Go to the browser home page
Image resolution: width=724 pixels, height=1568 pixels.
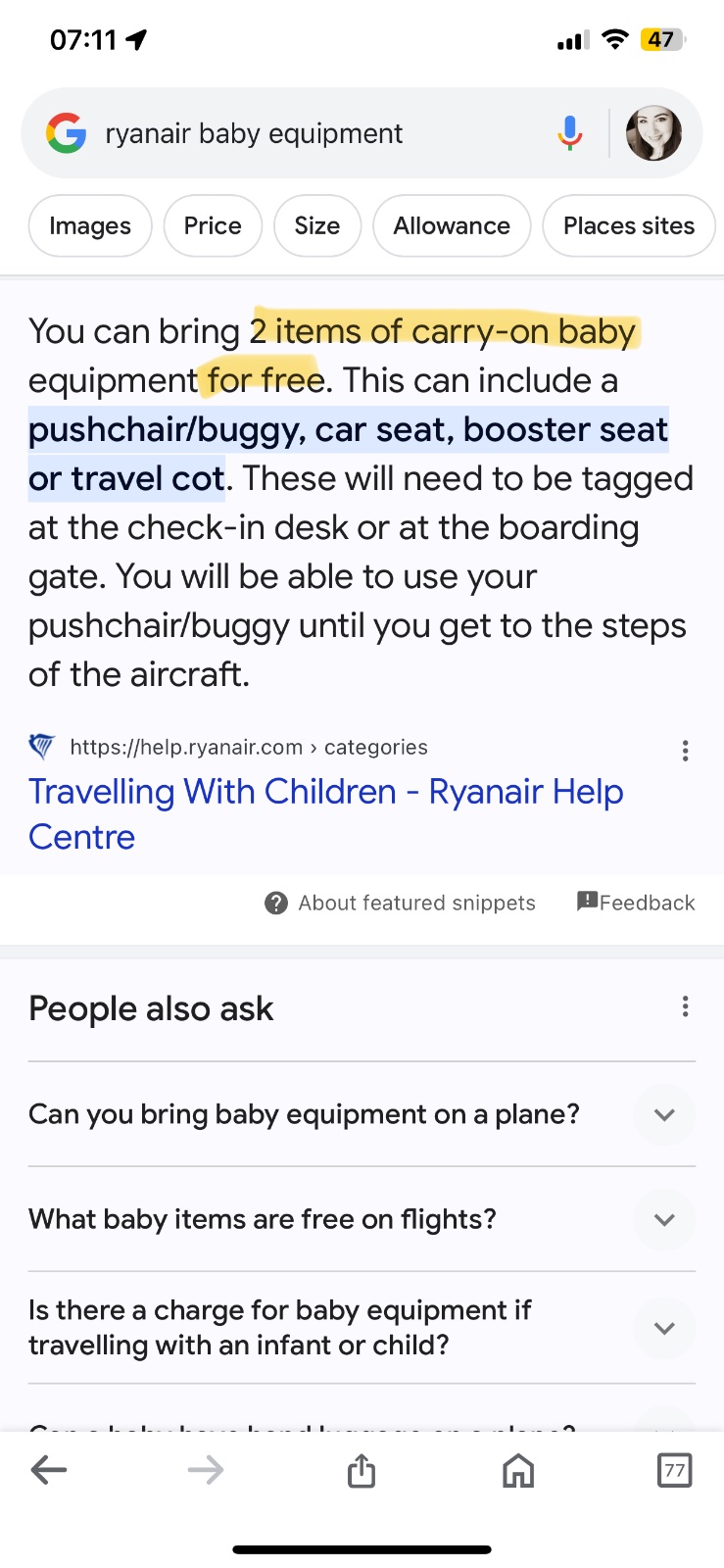pos(518,1470)
